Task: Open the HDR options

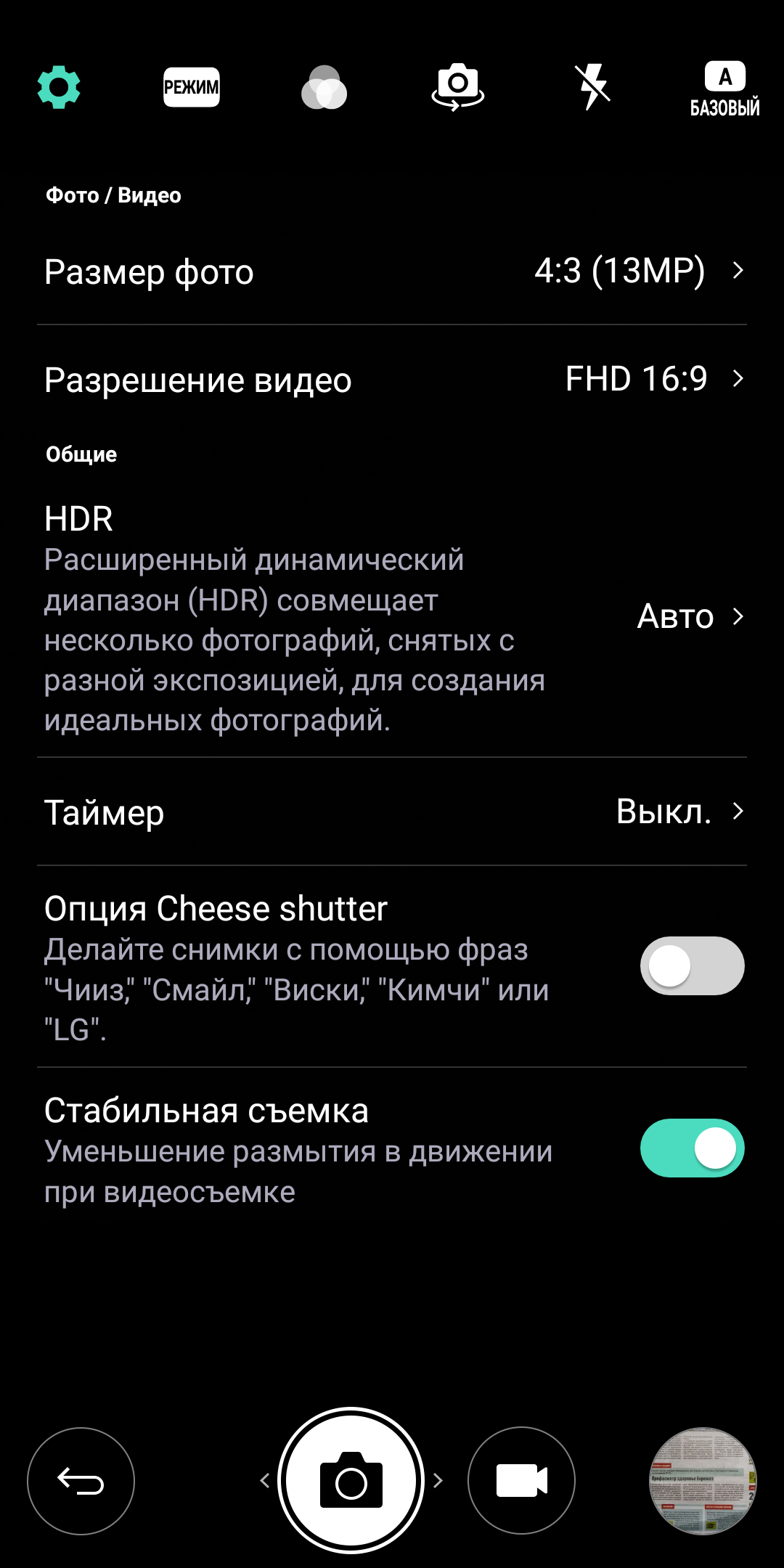Action: click(392, 617)
